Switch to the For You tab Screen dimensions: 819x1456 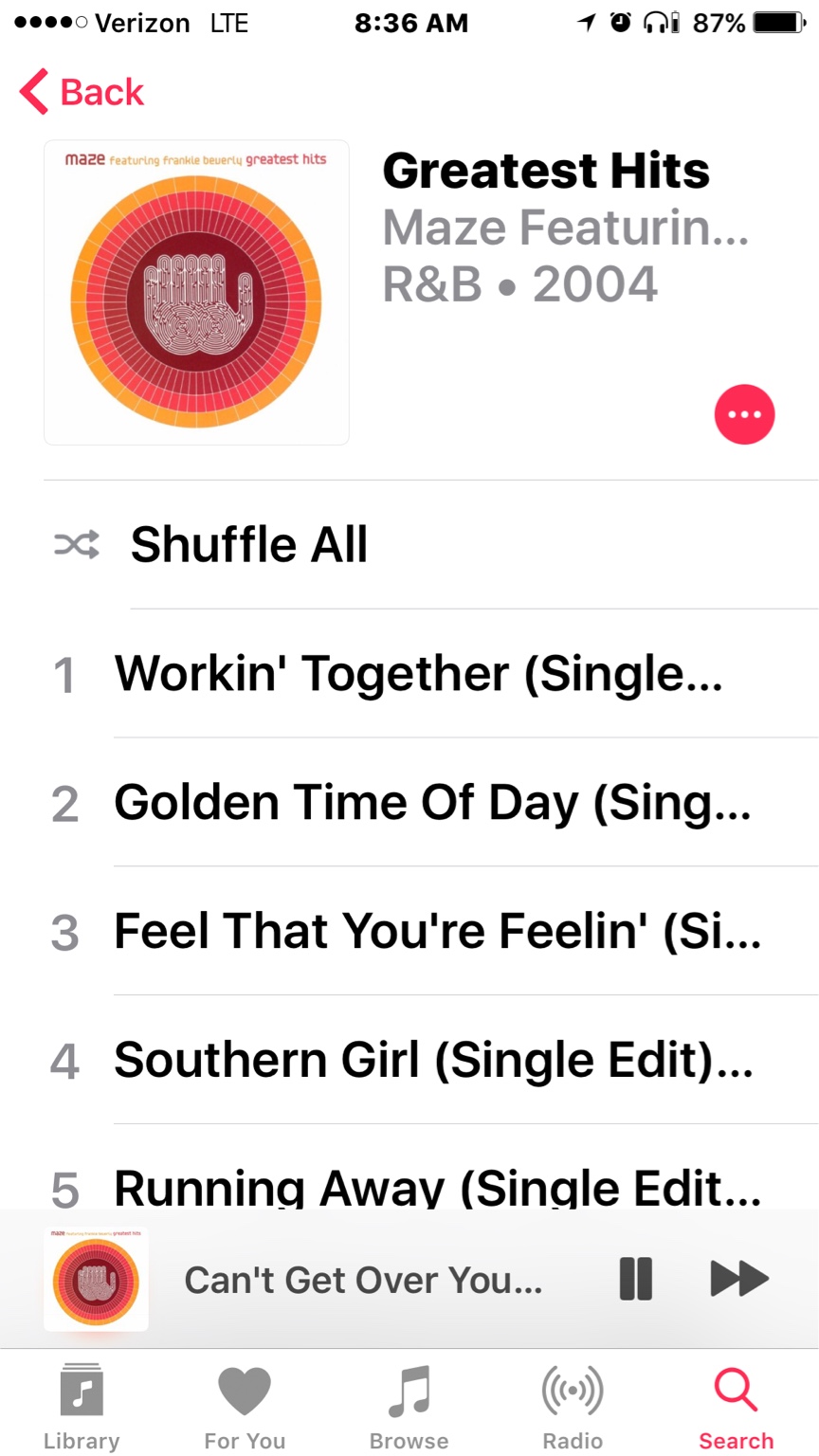245,1408
